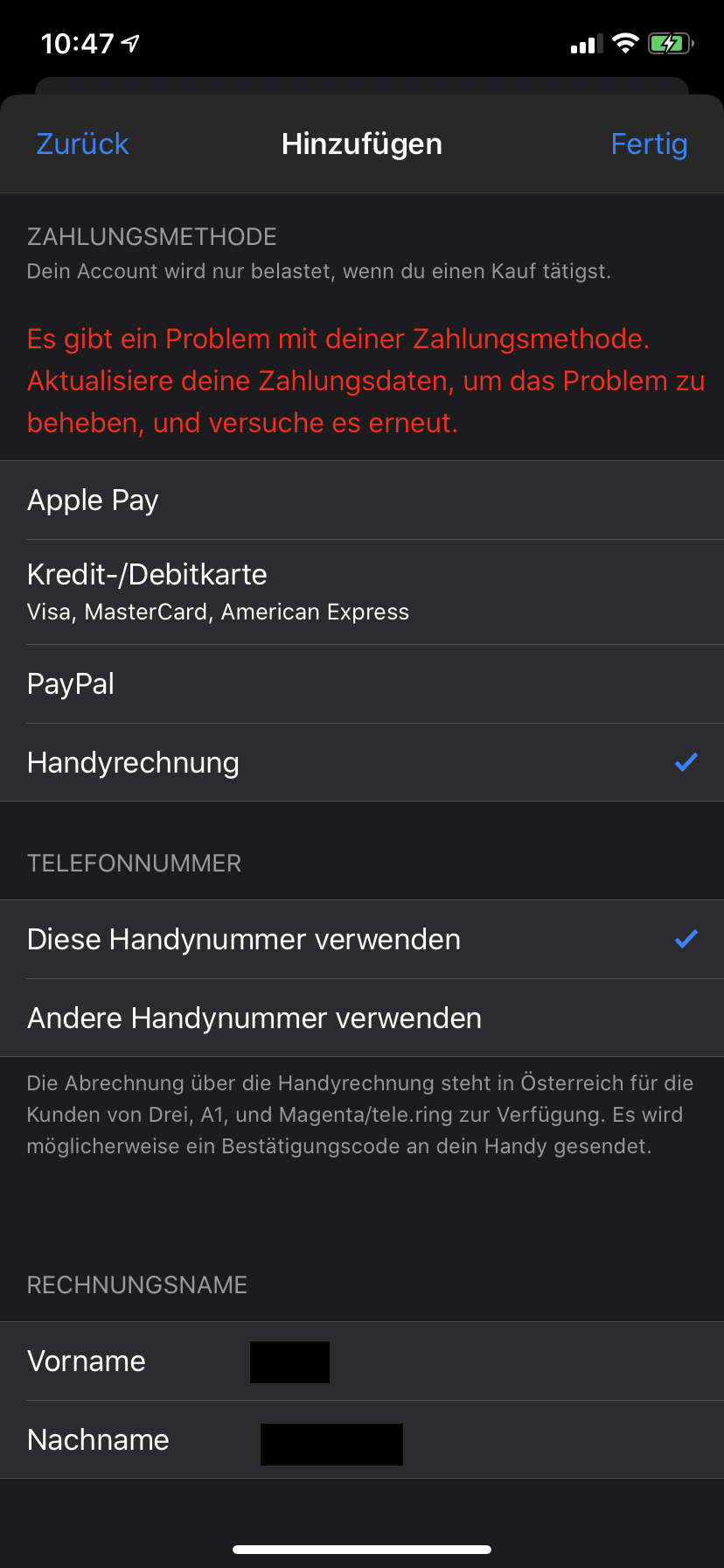Select PayPal as payment method

tap(362, 684)
